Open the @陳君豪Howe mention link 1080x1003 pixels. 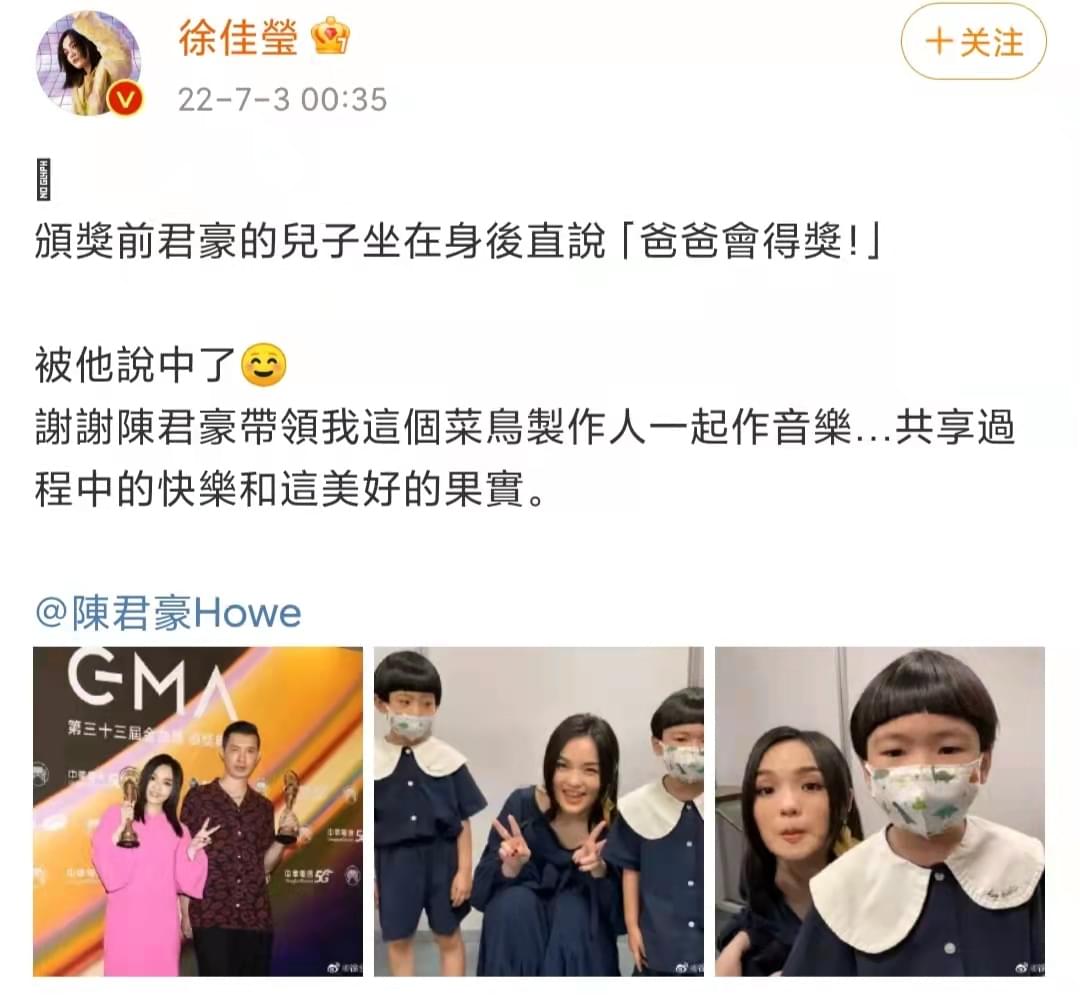(x=168, y=613)
